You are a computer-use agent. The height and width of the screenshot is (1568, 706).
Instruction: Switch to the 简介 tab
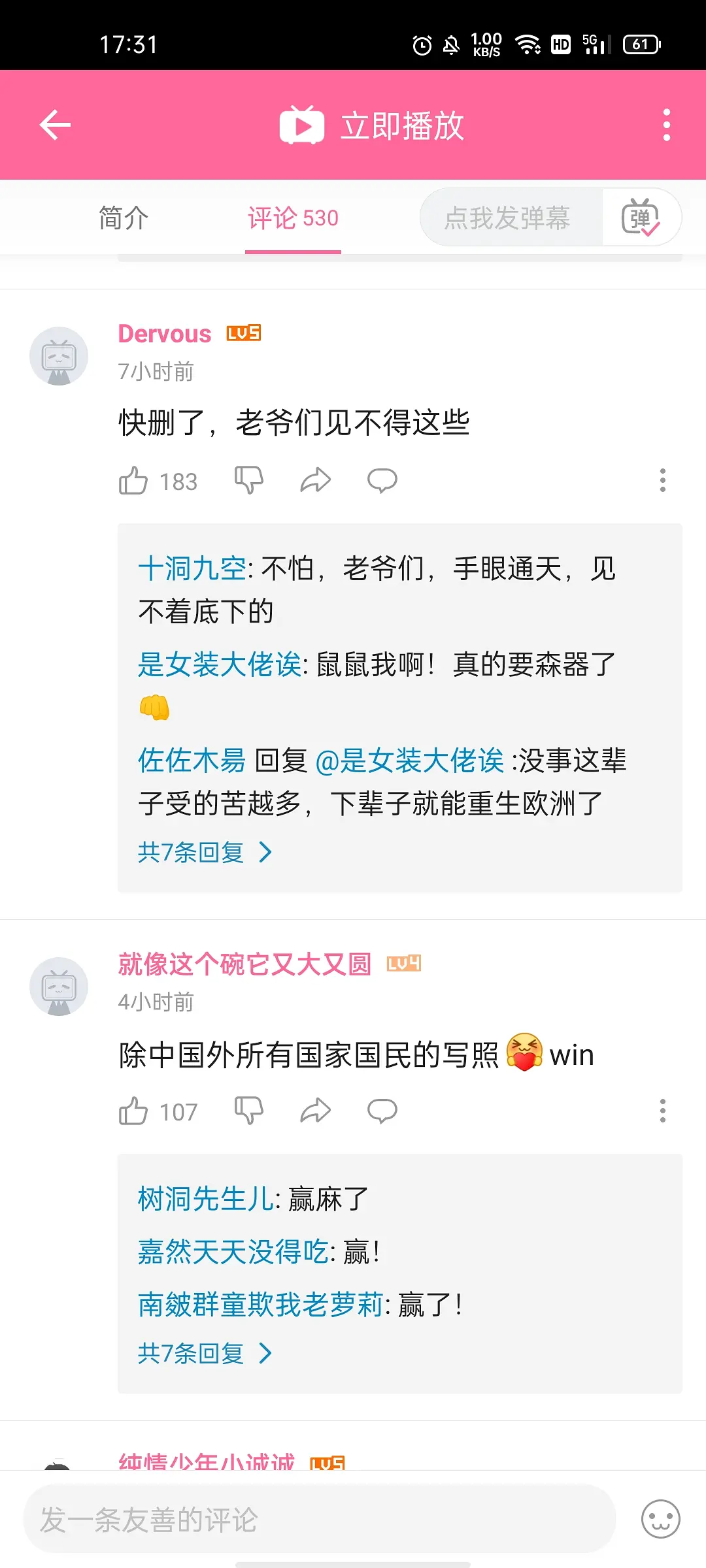pyautogui.click(x=124, y=218)
